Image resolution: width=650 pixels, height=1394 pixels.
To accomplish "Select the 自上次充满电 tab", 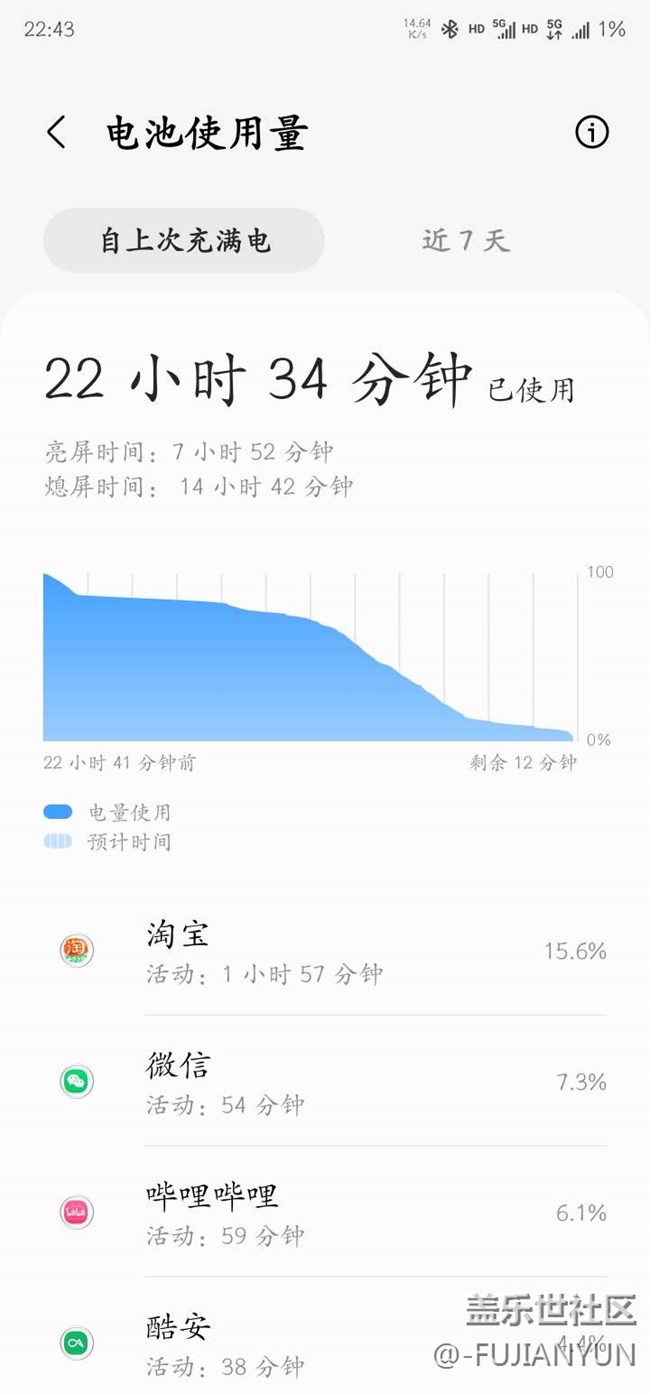I will [x=184, y=241].
